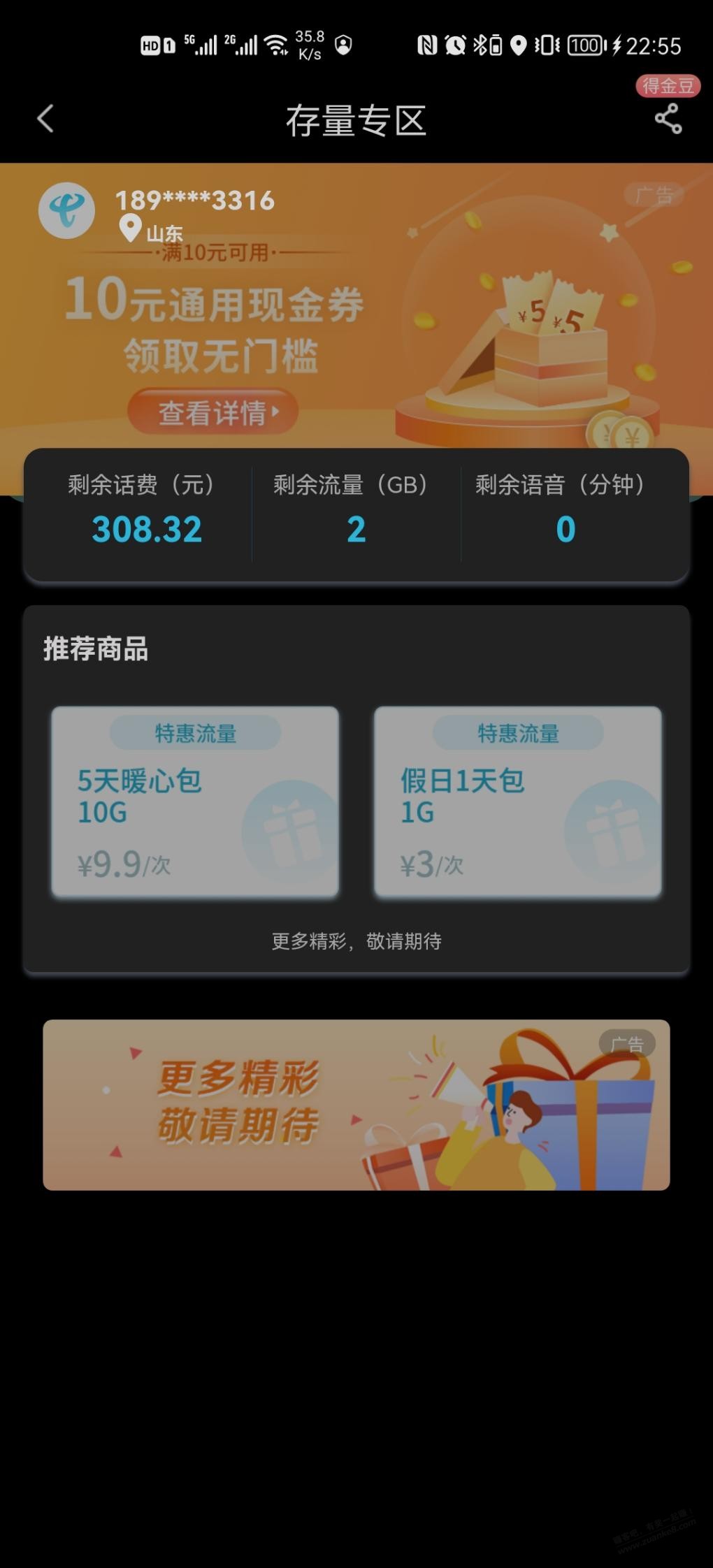Tap 查看详情 on the cash coupon banner
713x1568 pixels.
213,412
